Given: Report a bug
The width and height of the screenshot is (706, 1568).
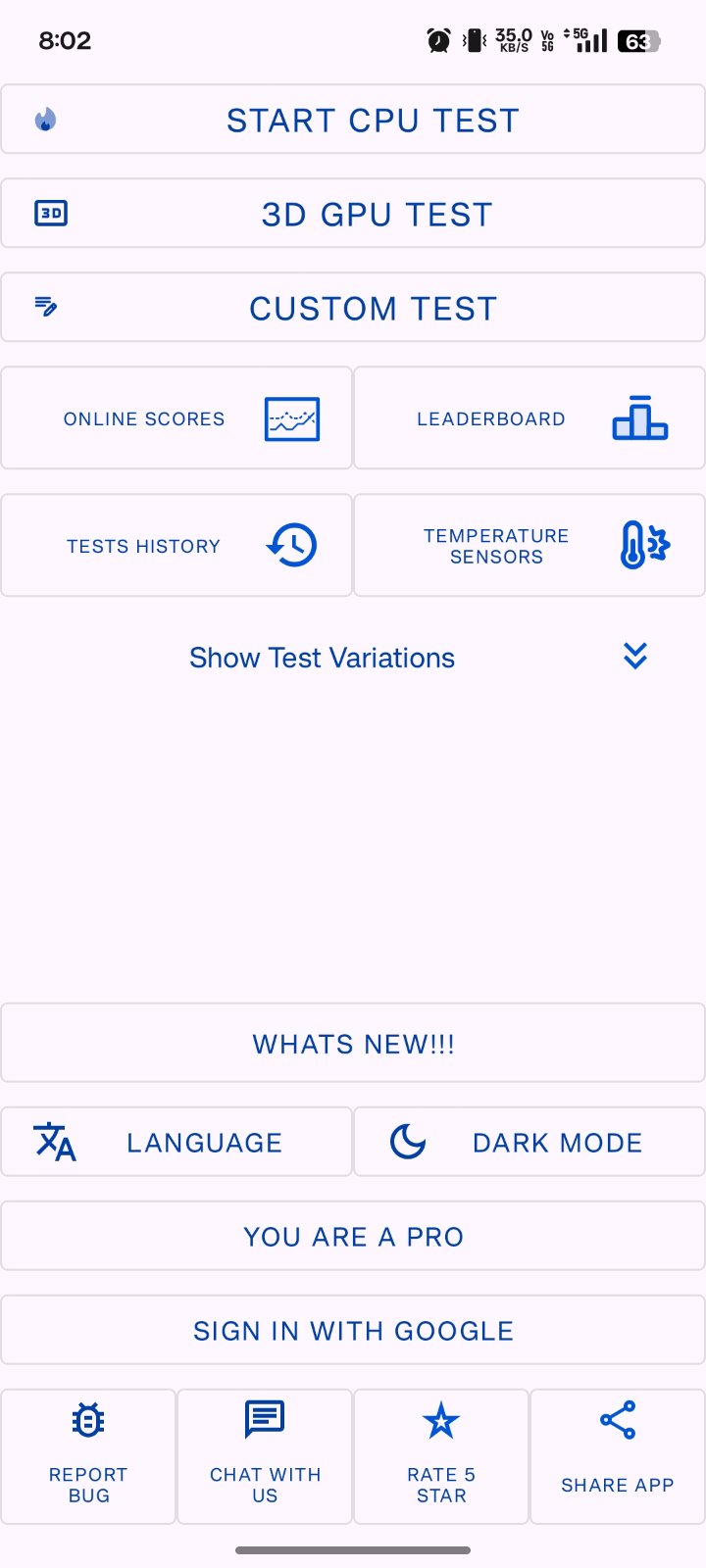Looking at the screenshot, I should click(x=88, y=1456).
